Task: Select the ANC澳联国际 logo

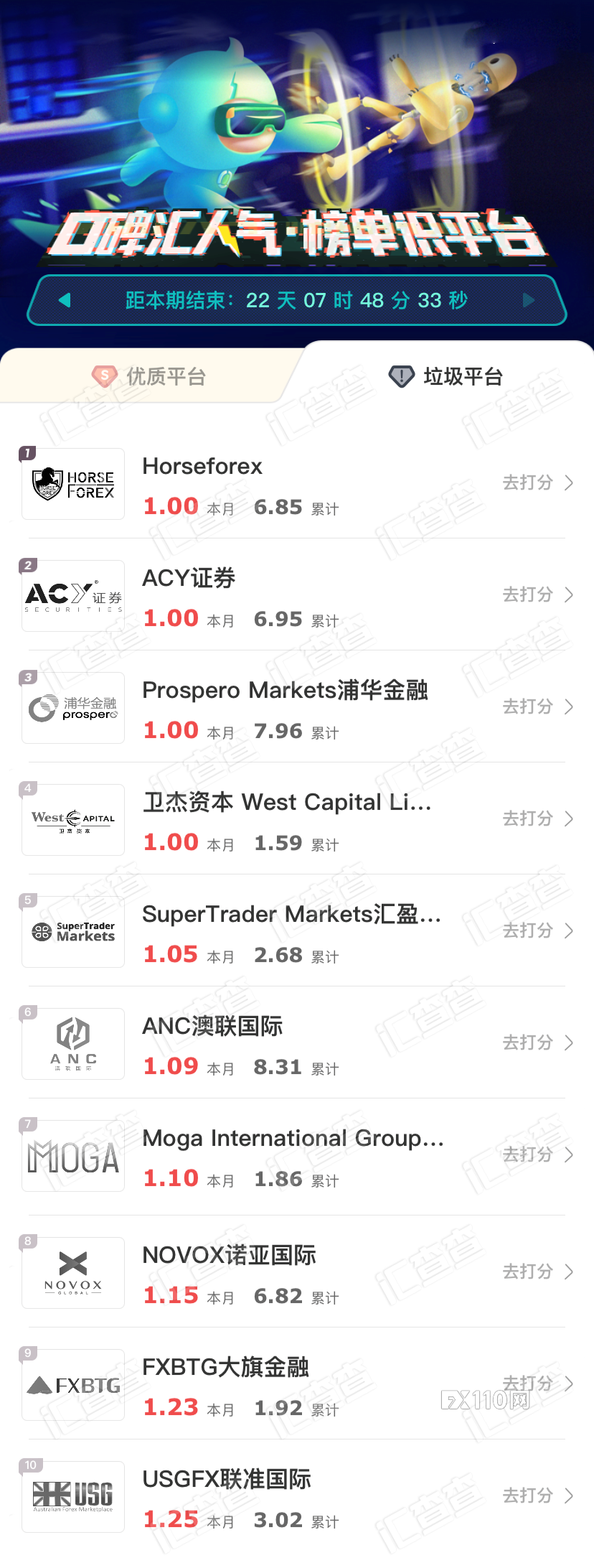Action: [x=72, y=1044]
